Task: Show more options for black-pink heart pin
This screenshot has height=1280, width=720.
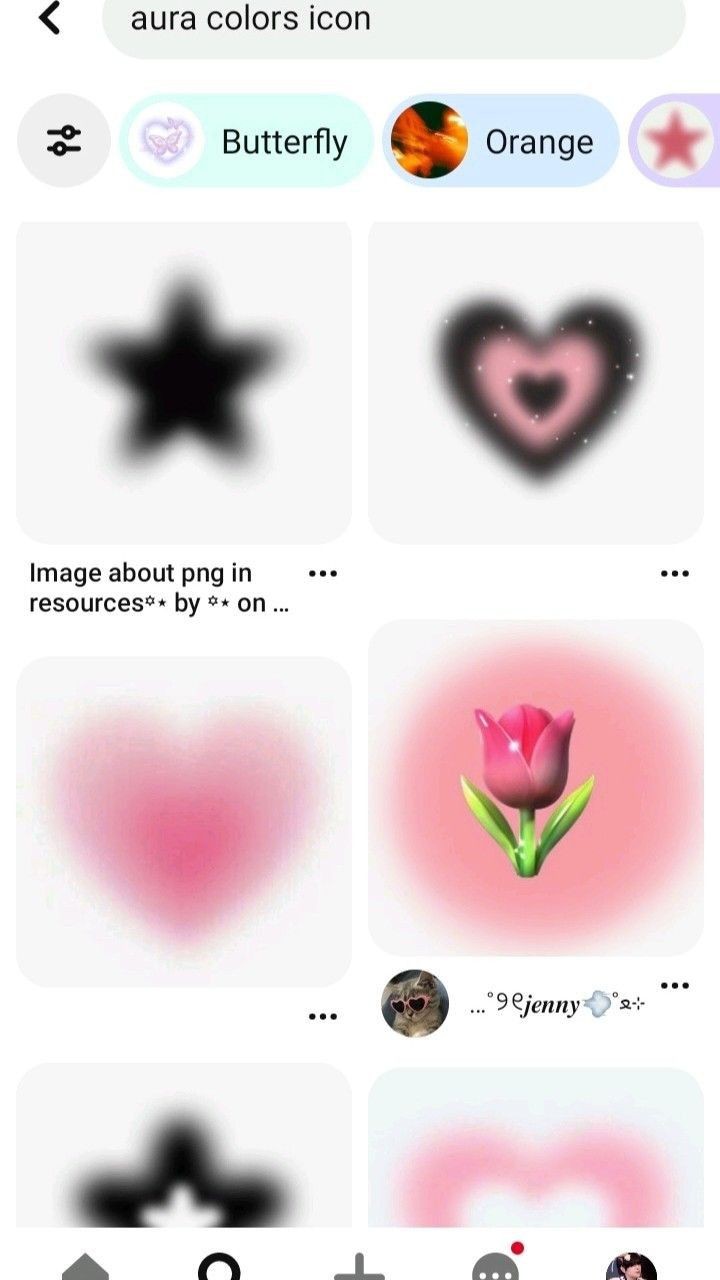Action: click(x=675, y=574)
